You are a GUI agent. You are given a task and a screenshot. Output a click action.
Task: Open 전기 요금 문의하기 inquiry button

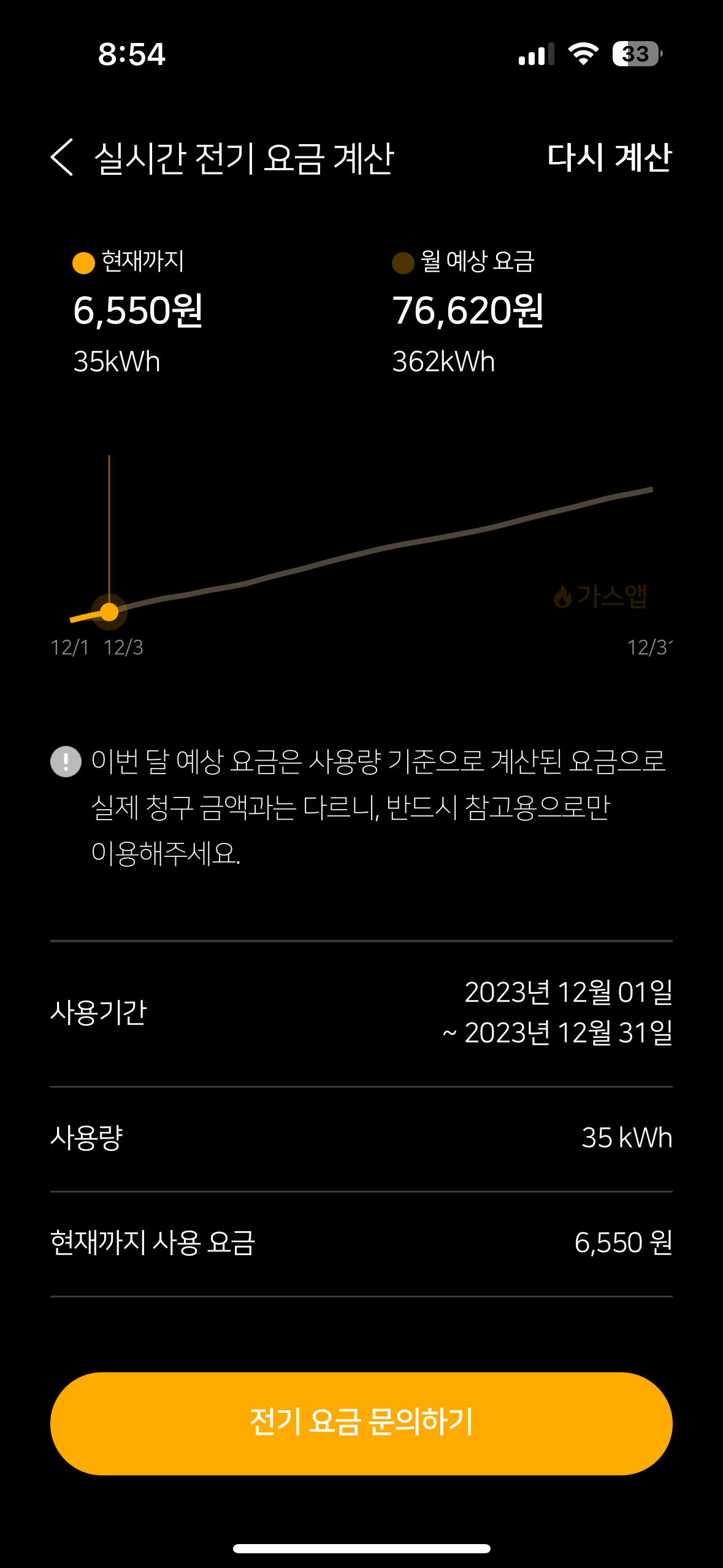[361, 1423]
